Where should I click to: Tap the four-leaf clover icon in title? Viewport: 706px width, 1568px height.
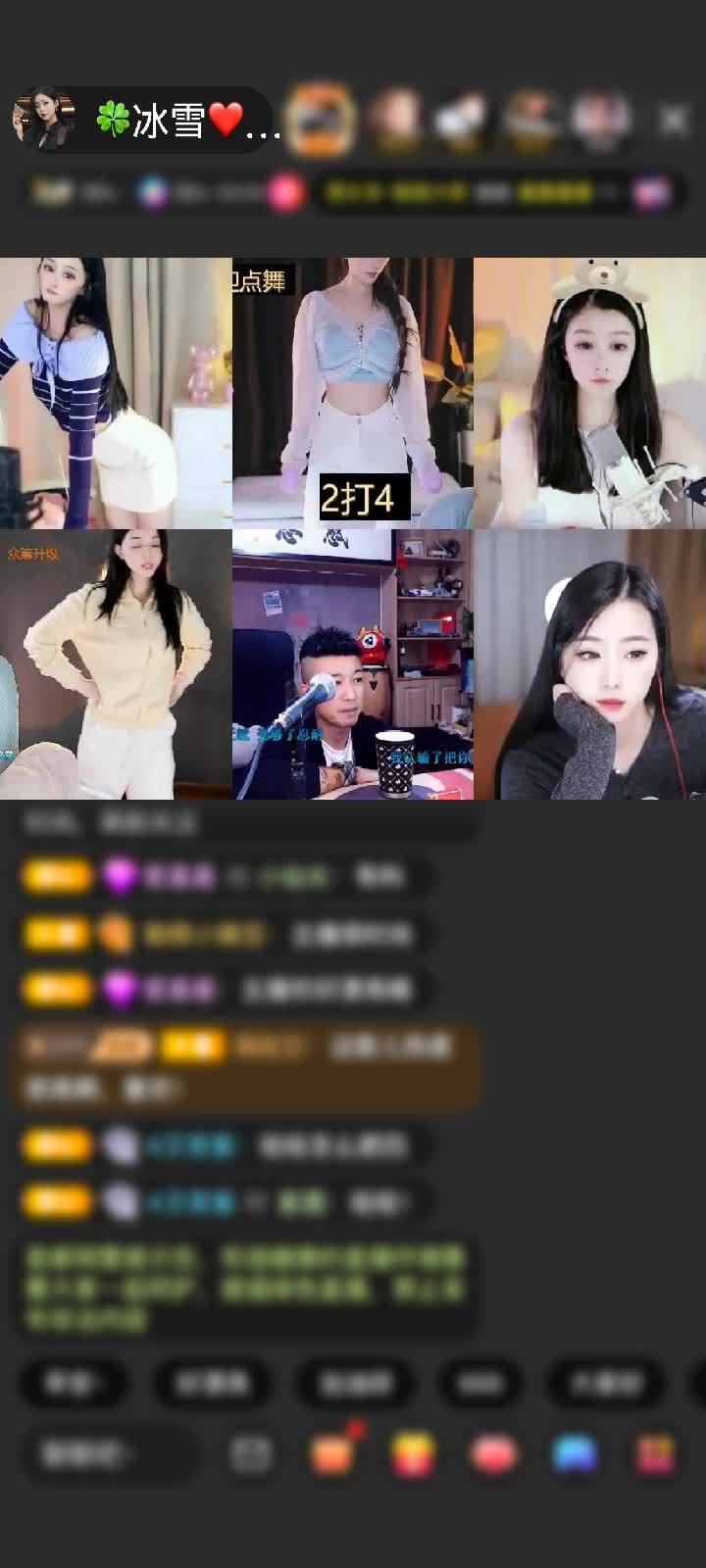(x=116, y=118)
